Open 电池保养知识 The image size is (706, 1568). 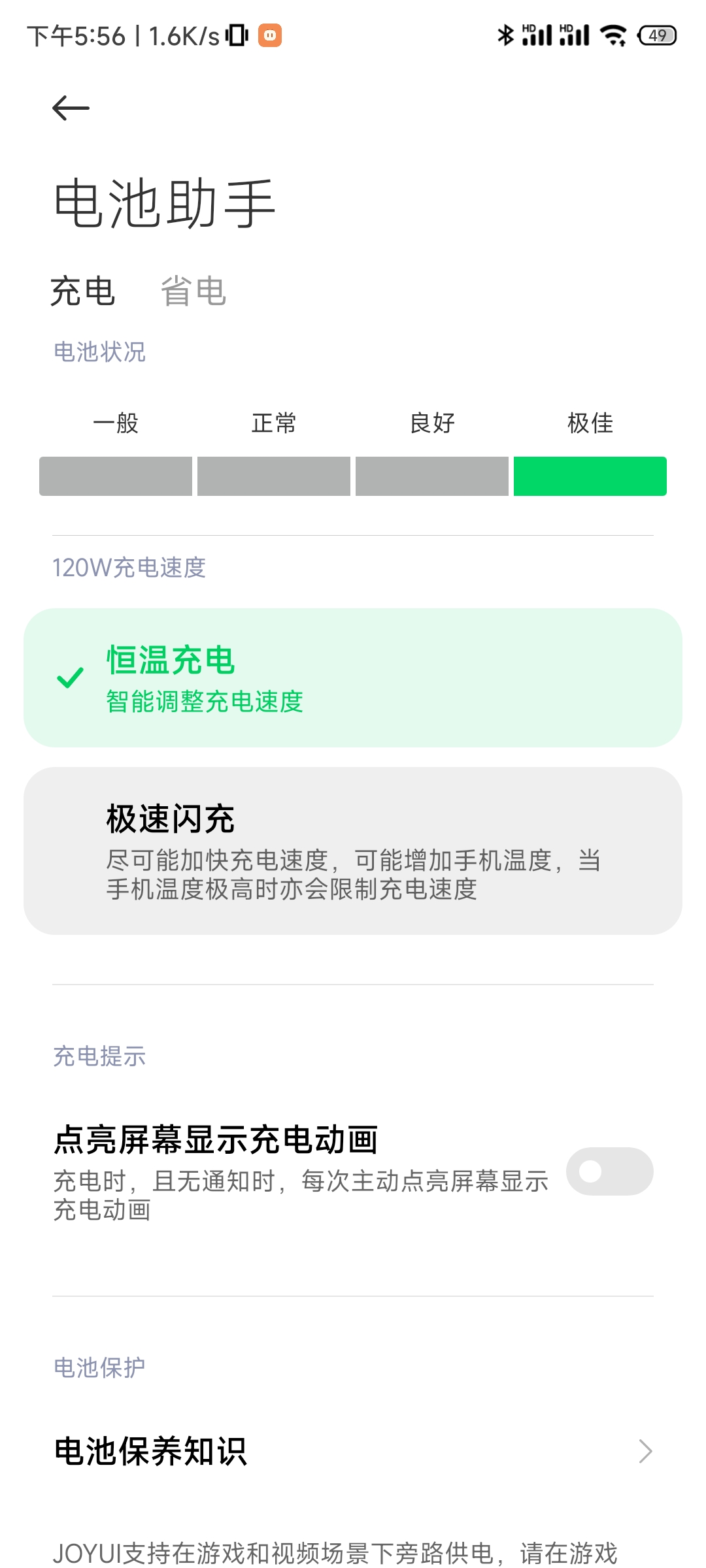click(x=353, y=1451)
